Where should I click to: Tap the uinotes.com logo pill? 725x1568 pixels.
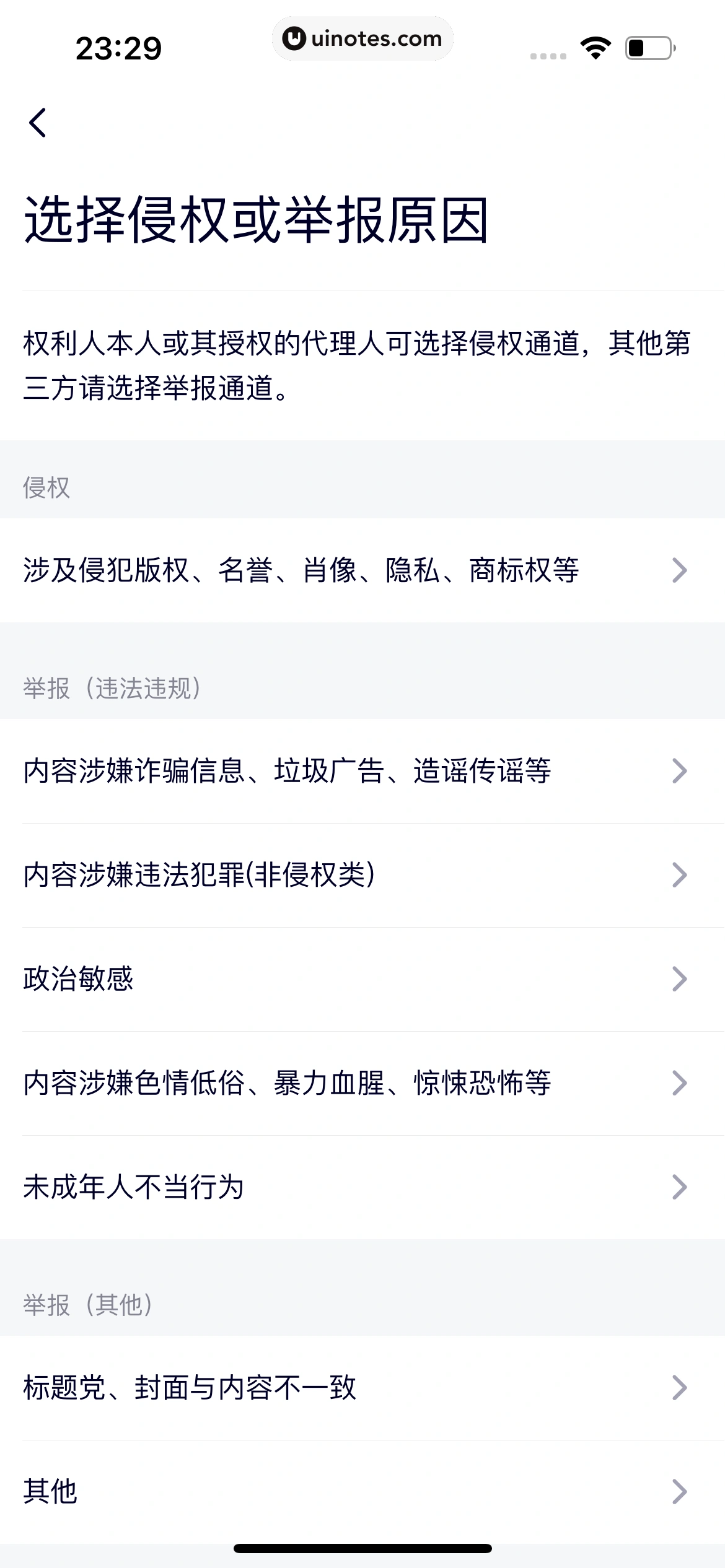(362, 38)
